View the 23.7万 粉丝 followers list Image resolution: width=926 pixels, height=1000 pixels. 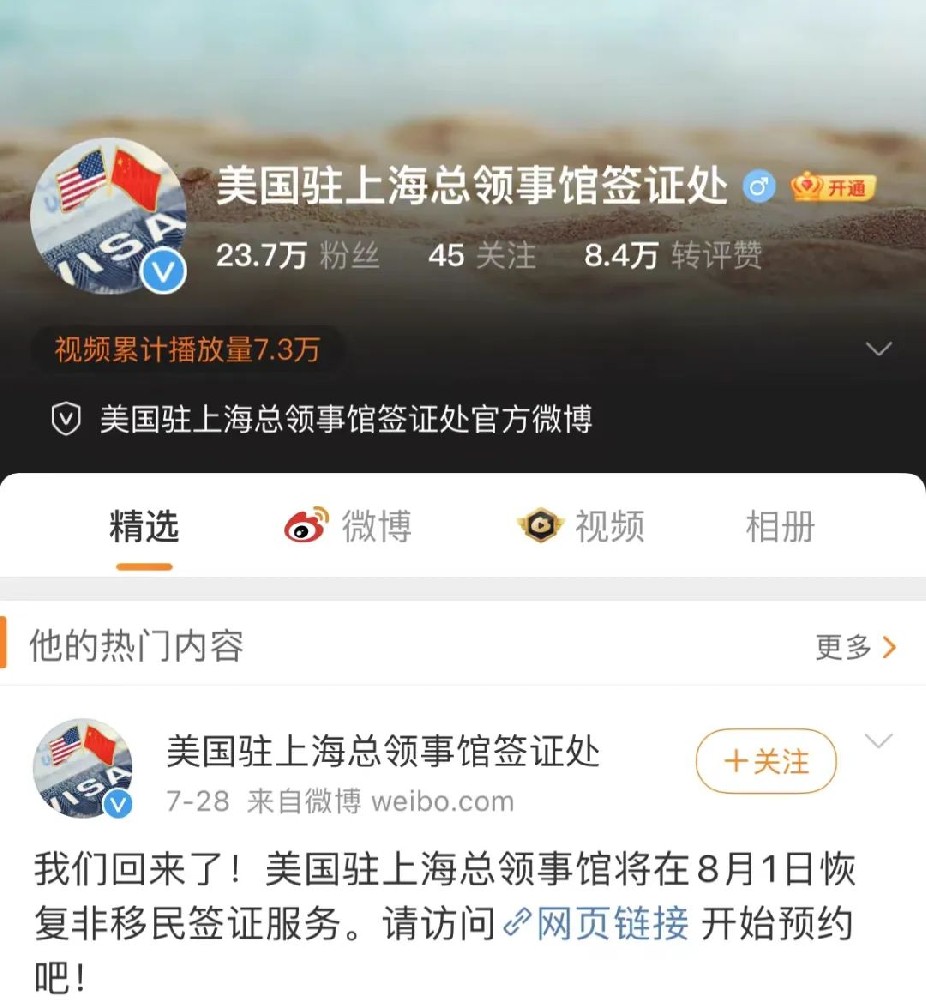pyautogui.click(x=297, y=256)
